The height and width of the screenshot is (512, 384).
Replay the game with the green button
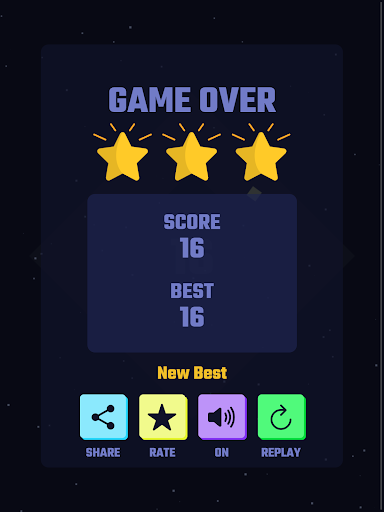coord(282,417)
